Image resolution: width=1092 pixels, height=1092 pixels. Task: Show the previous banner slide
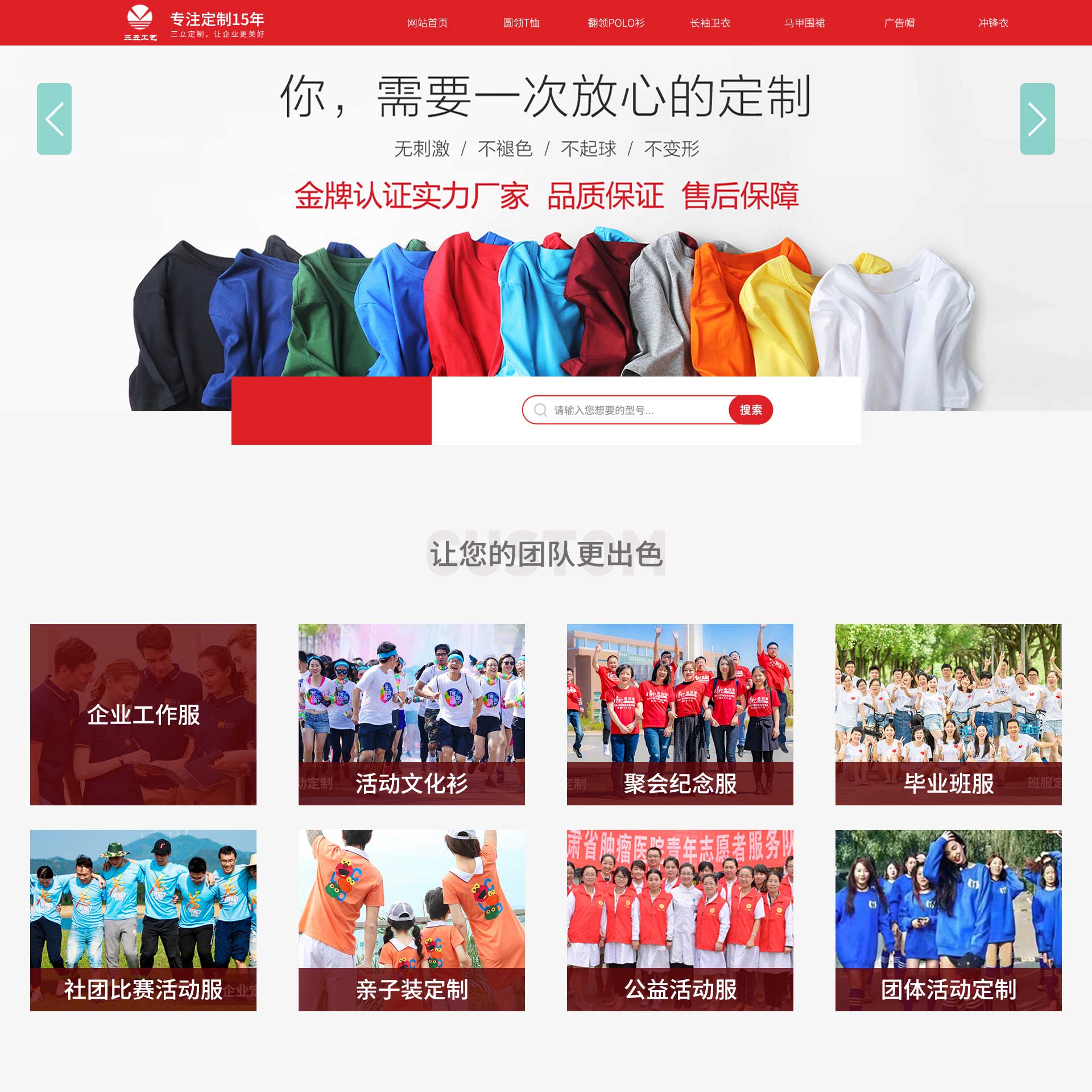[54, 119]
